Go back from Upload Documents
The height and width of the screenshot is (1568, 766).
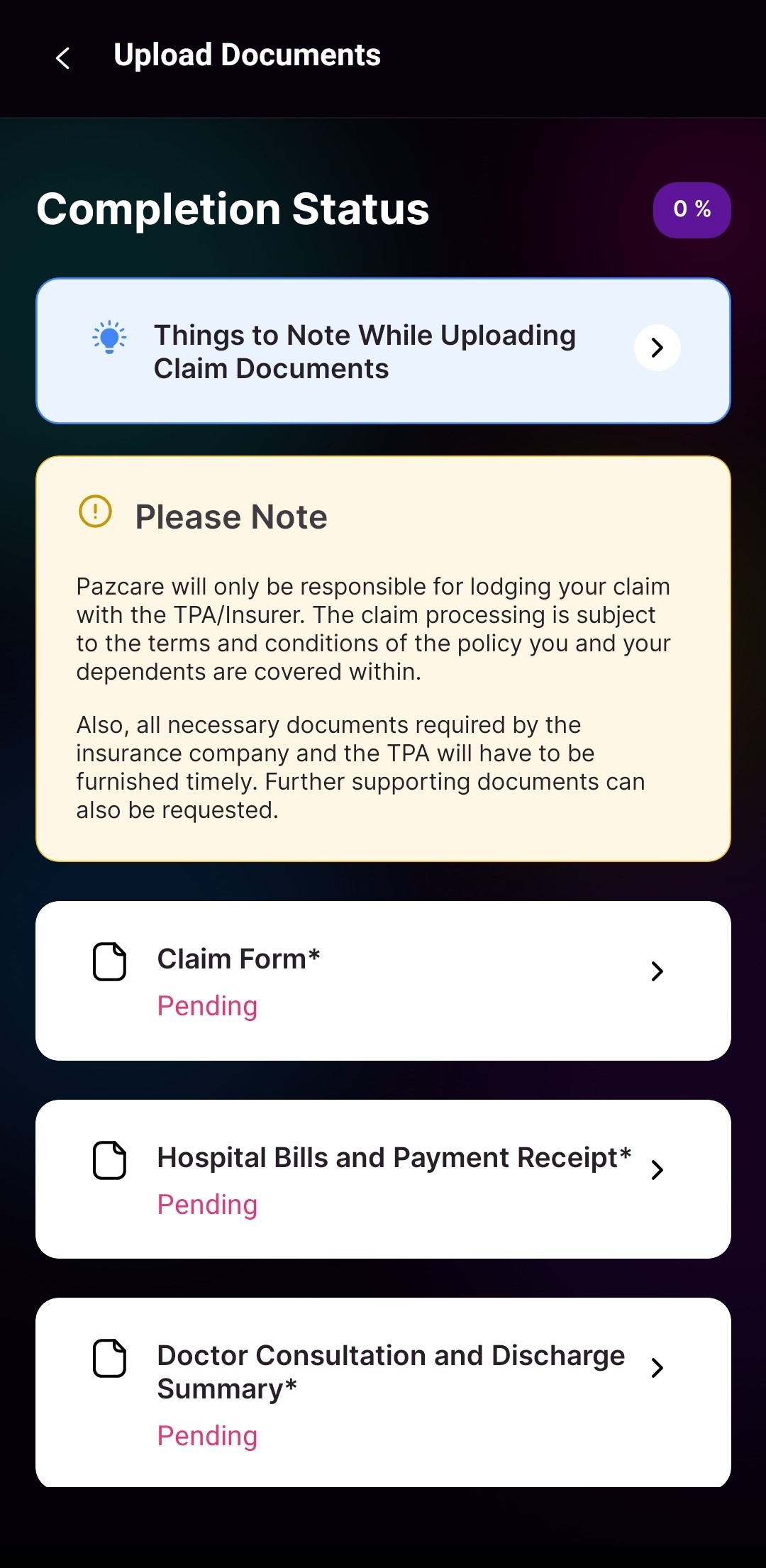(62, 57)
